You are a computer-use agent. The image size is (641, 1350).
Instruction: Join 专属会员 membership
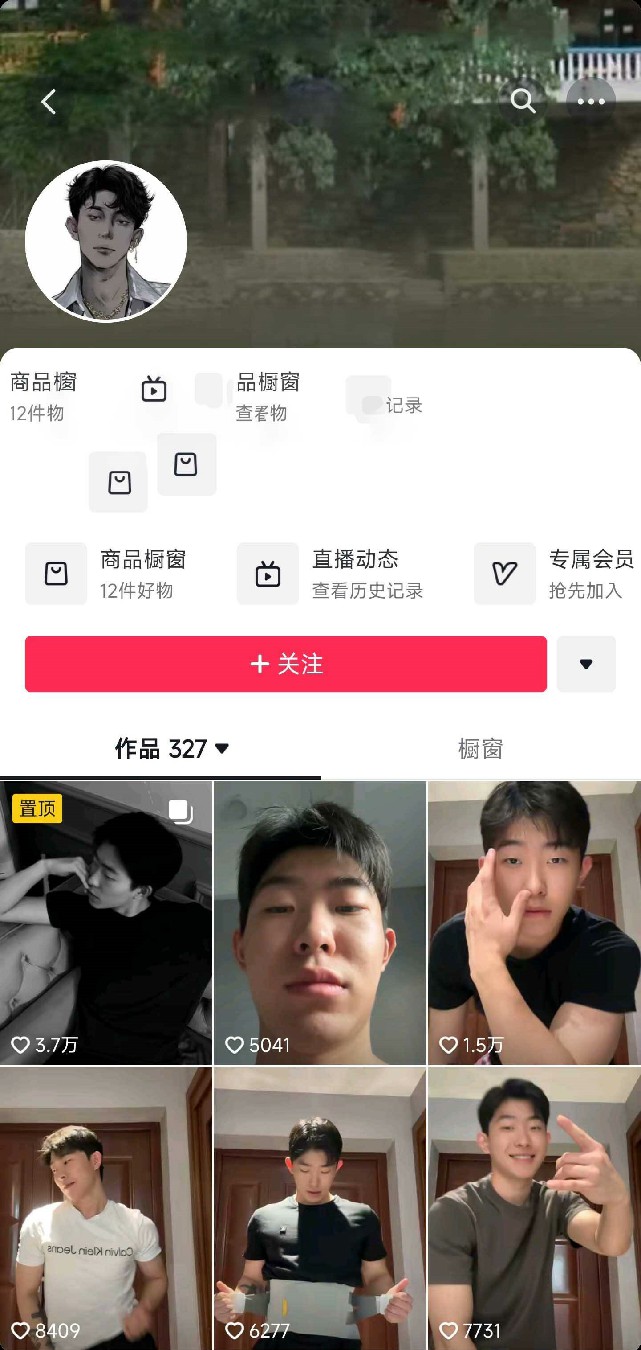click(x=555, y=574)
